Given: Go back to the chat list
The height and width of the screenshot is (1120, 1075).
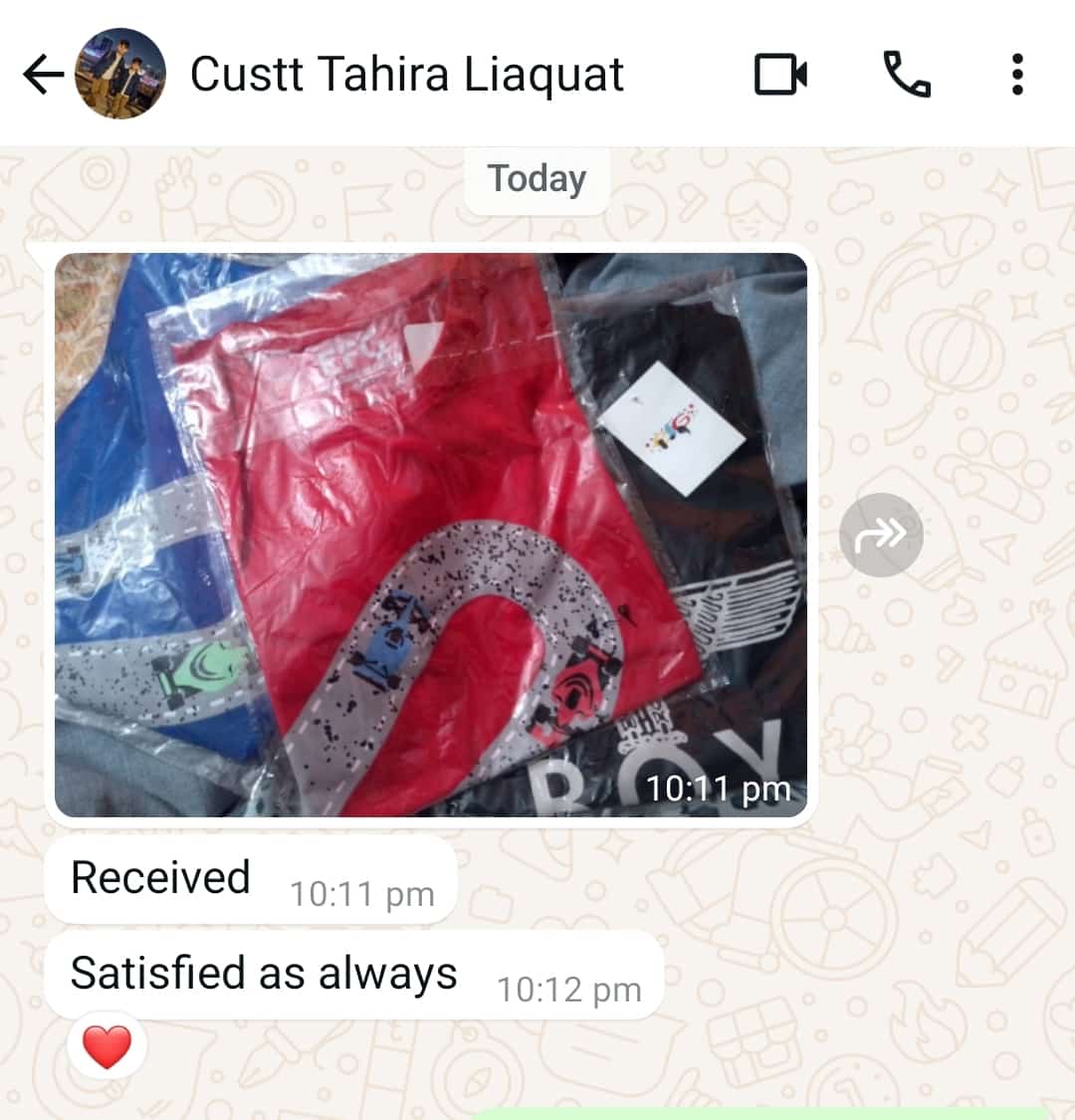Looking at the screenshot, I should [42, 75].
